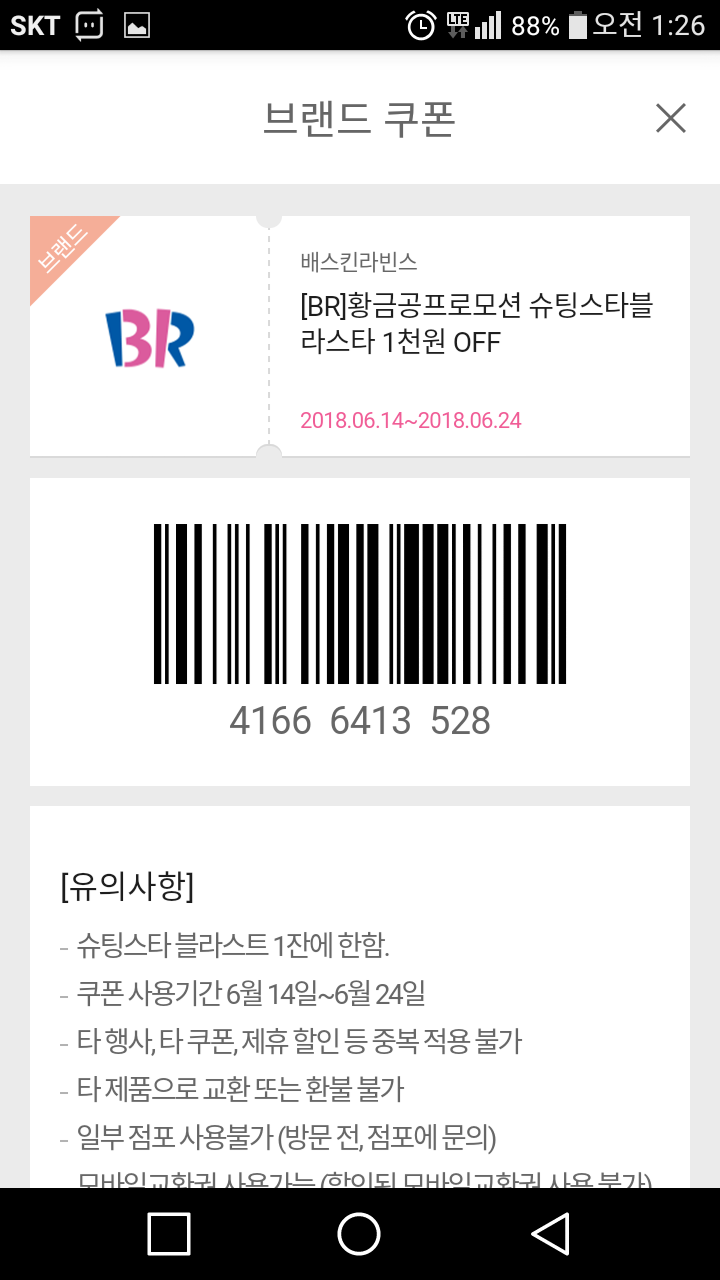Open the recent apps view
Image resolution: width=720 pixels, height=1280 pixels.
click(x=169, y=1234)
